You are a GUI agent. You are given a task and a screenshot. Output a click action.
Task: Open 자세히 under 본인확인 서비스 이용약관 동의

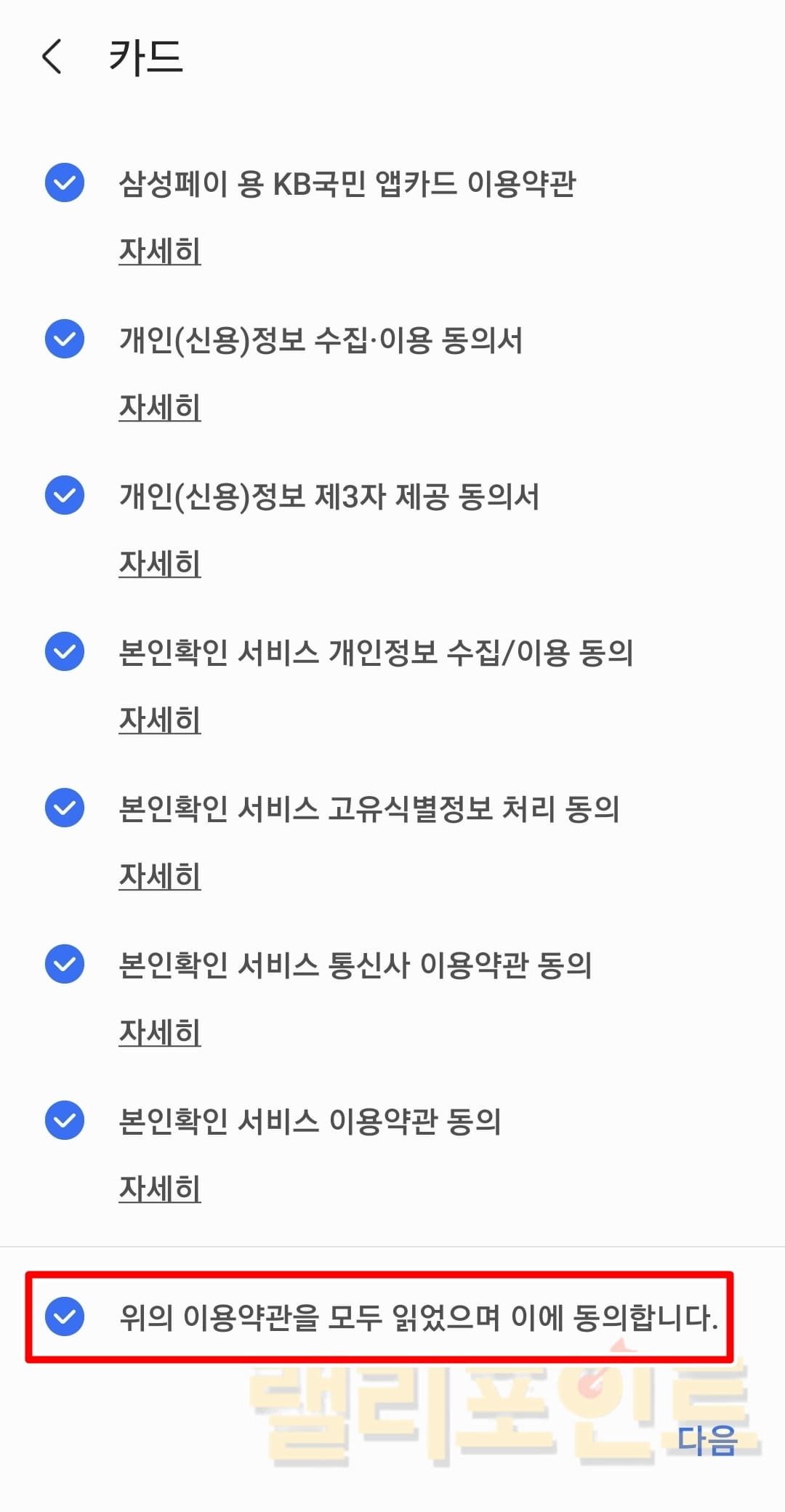(160, 1189)
